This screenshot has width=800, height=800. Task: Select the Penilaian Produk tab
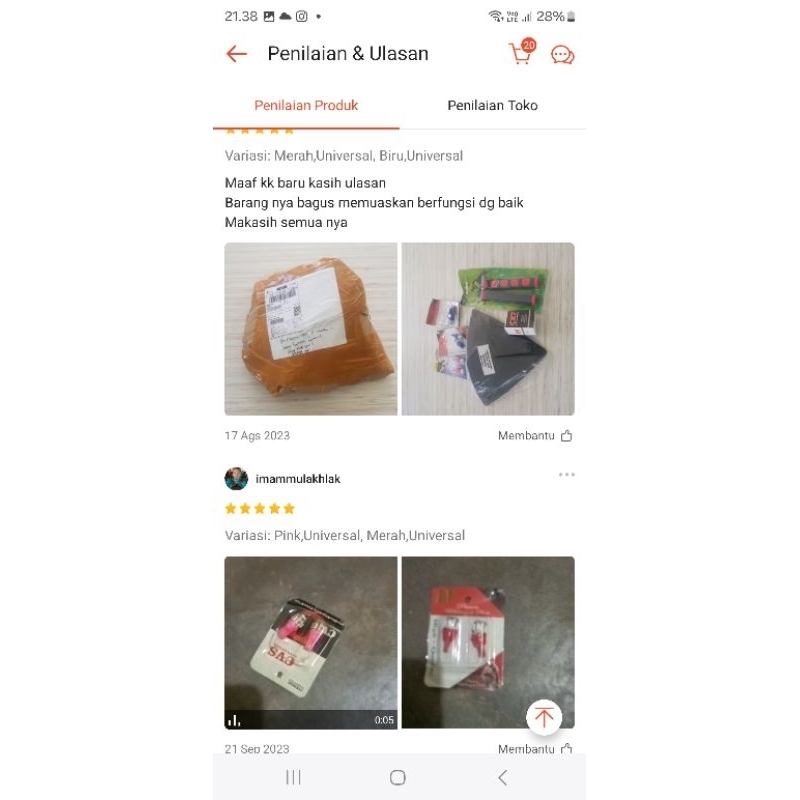(306, 105)
